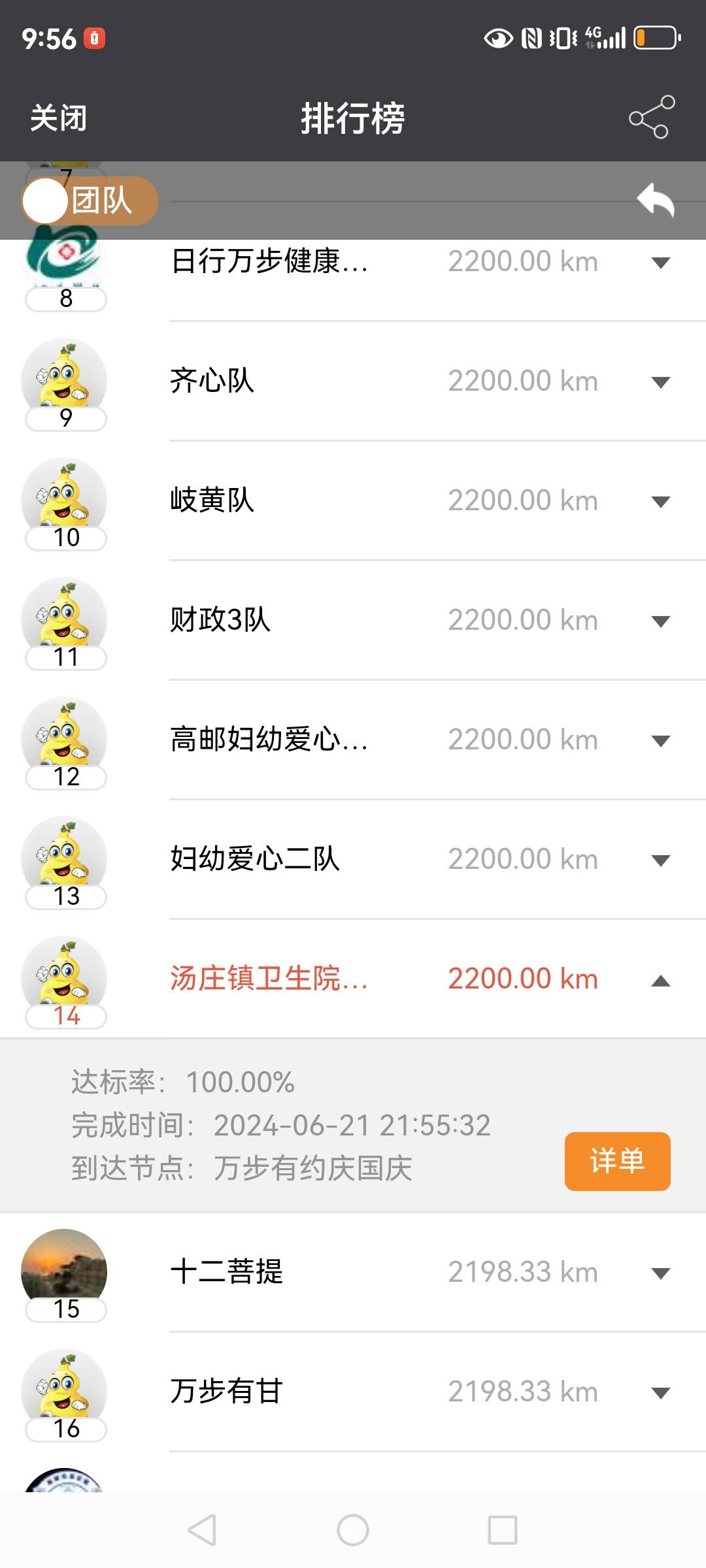706x1568 pixels.
Task: Open the 齐心队 dropdown arrow
Action: tap(660, 383)
